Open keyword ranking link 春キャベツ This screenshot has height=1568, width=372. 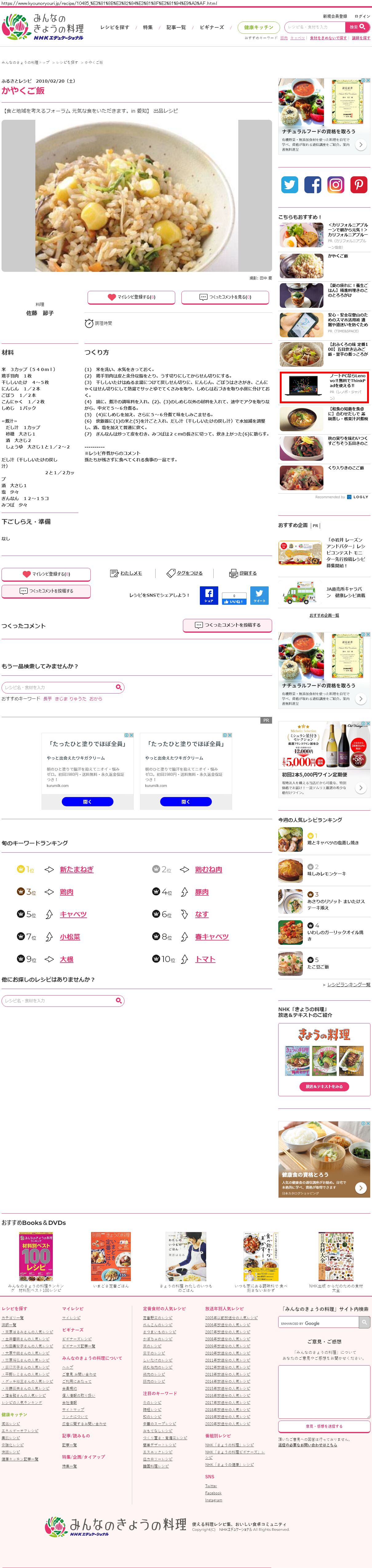pos(212,936)
